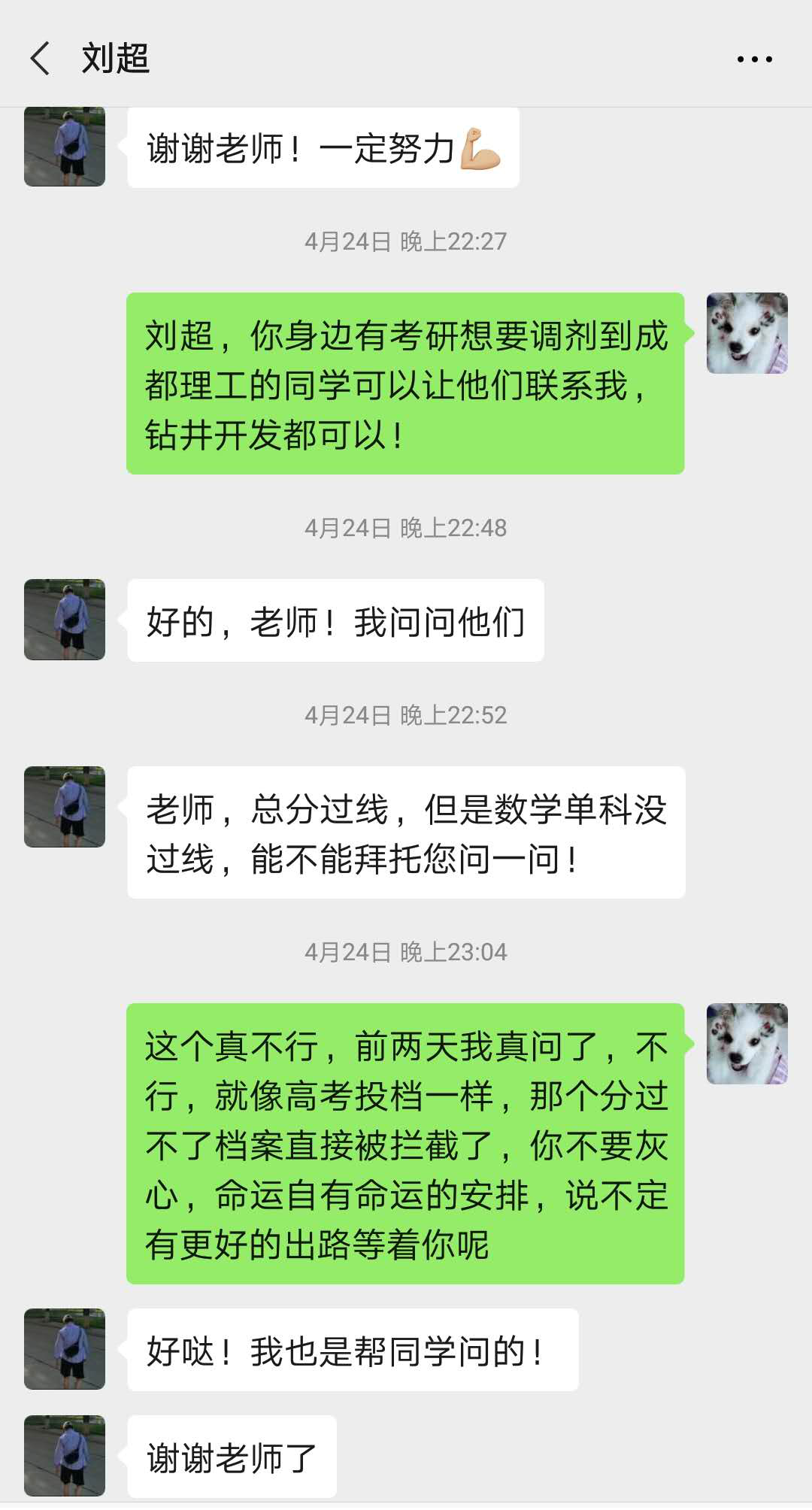Open the dog avatar beside "这个真不行" message
The width and height of the screenshot is (812, 1510).
tap(747, 1044)
